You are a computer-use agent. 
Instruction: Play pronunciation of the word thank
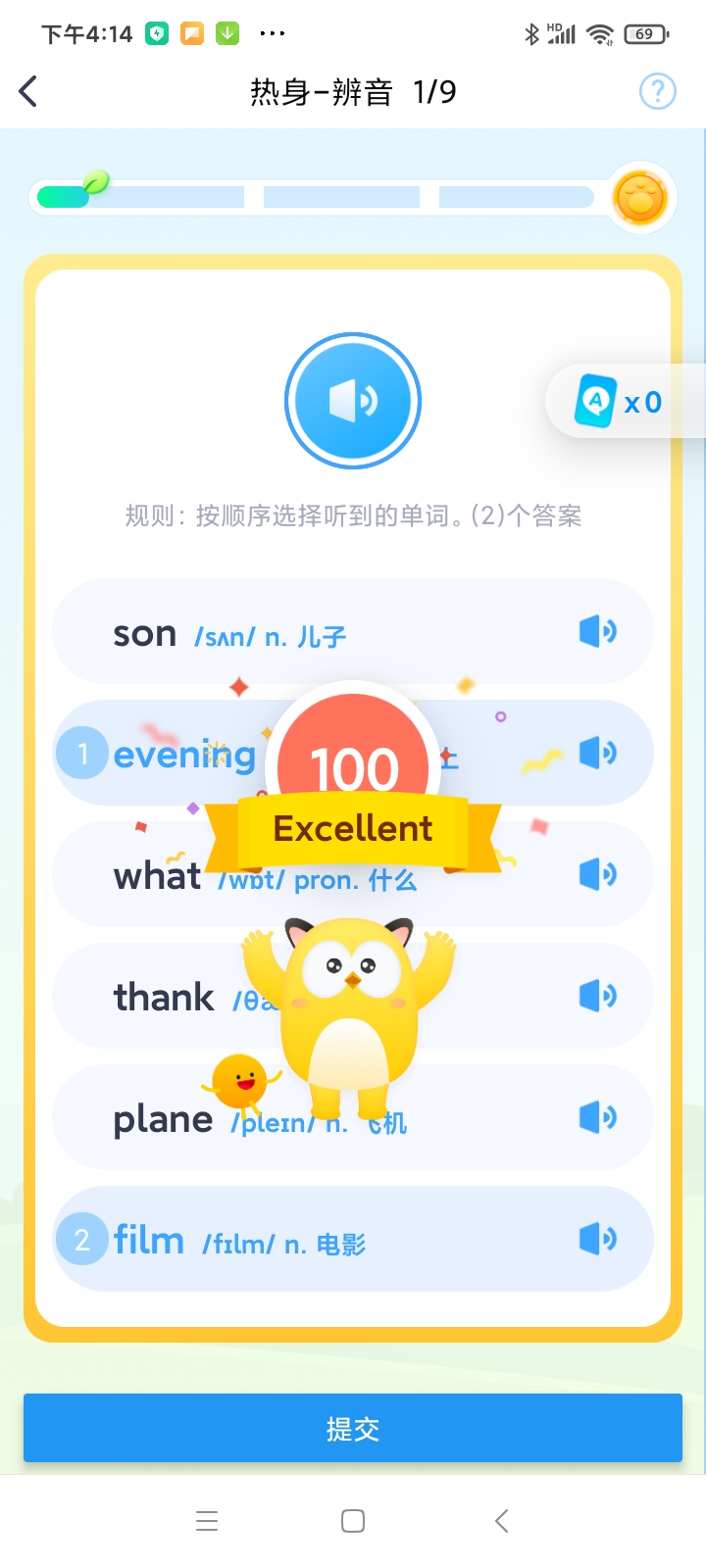click(596, 995)
